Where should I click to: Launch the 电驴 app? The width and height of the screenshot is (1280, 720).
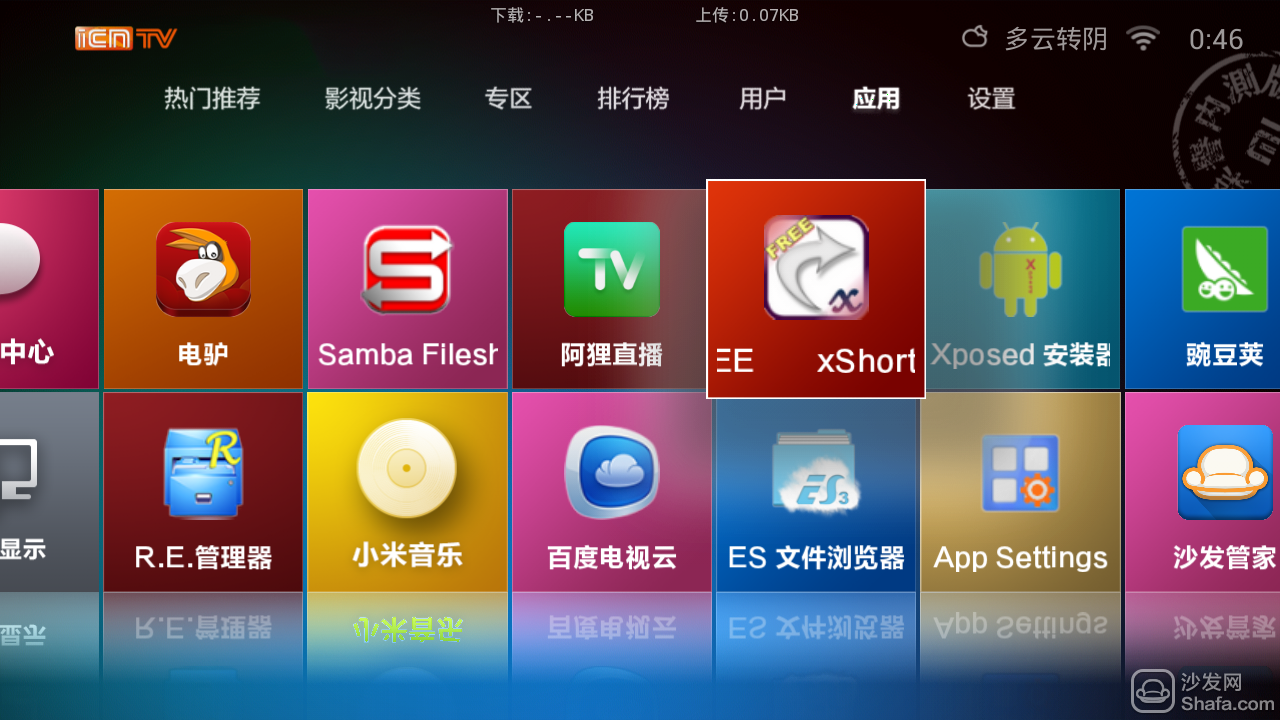click(x=203, y=288)
